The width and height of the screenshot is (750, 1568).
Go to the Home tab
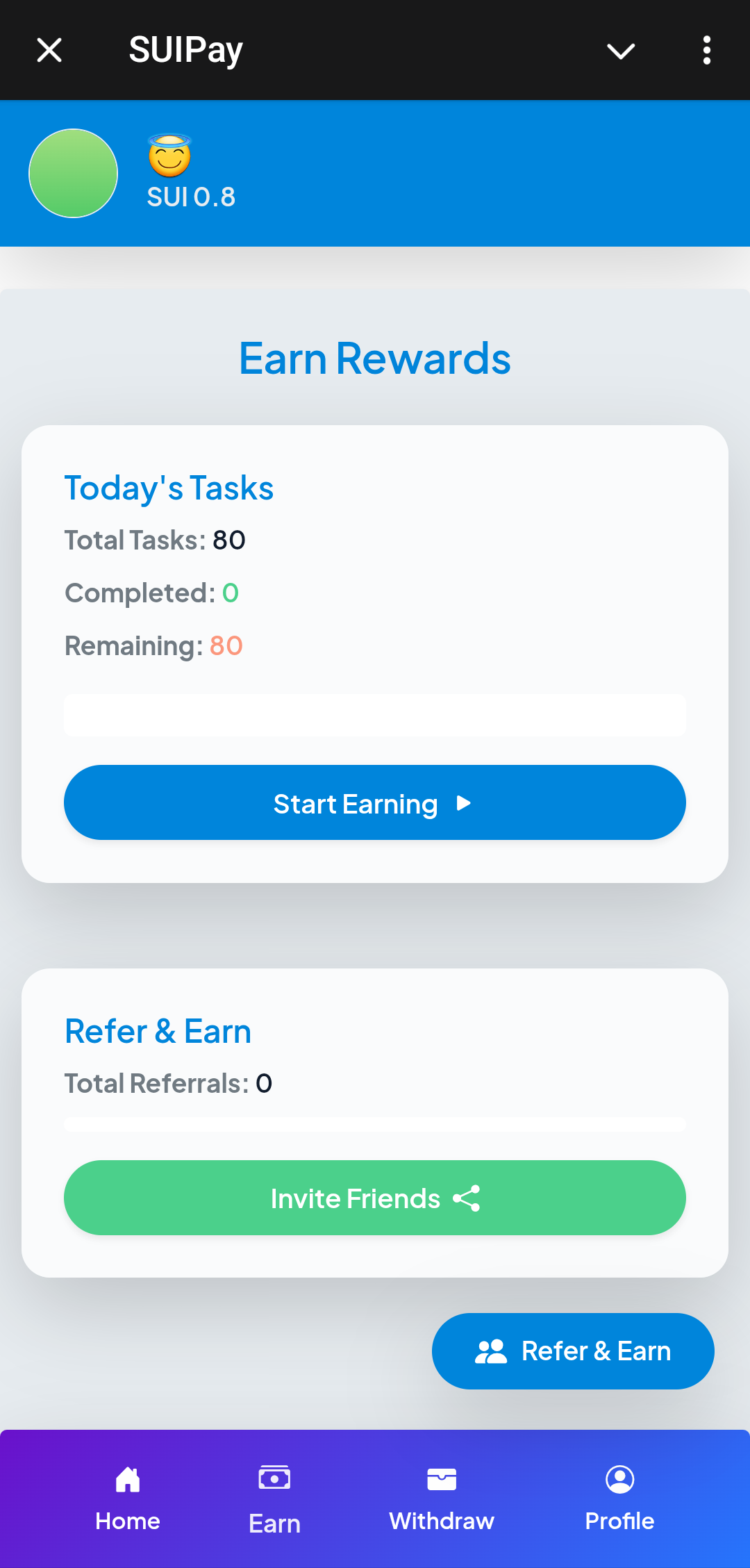point(128,1499)
